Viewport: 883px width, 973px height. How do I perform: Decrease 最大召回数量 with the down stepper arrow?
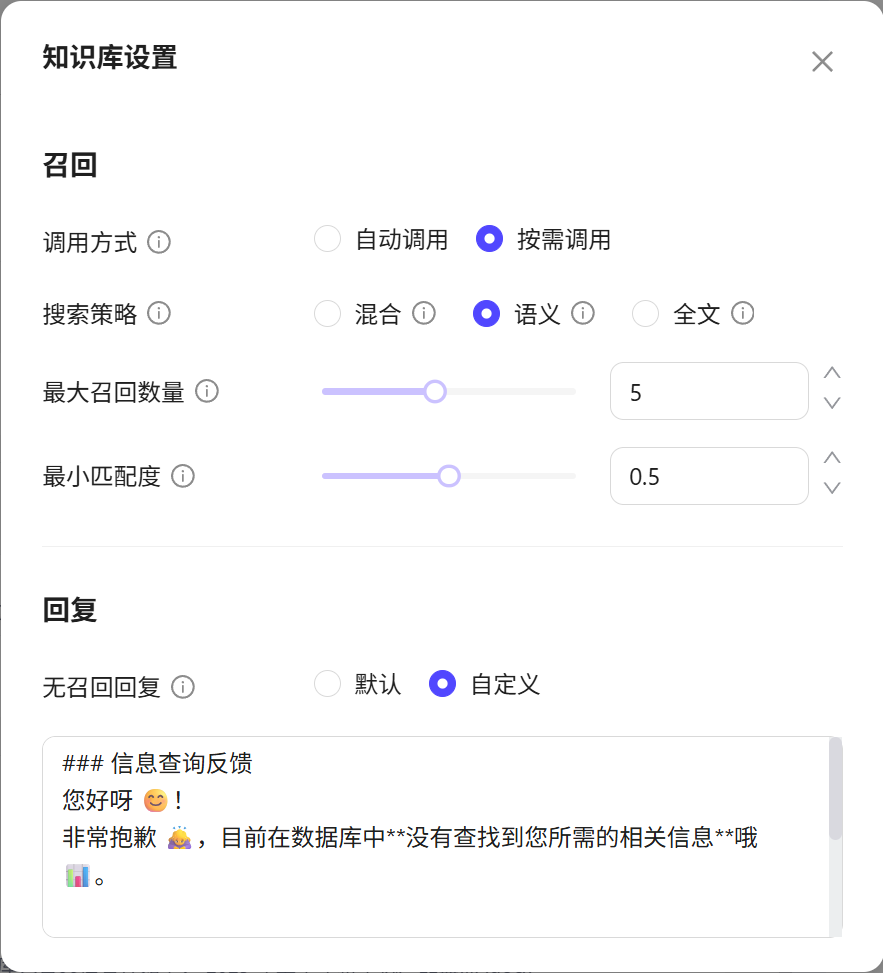[x=832, y=403]
